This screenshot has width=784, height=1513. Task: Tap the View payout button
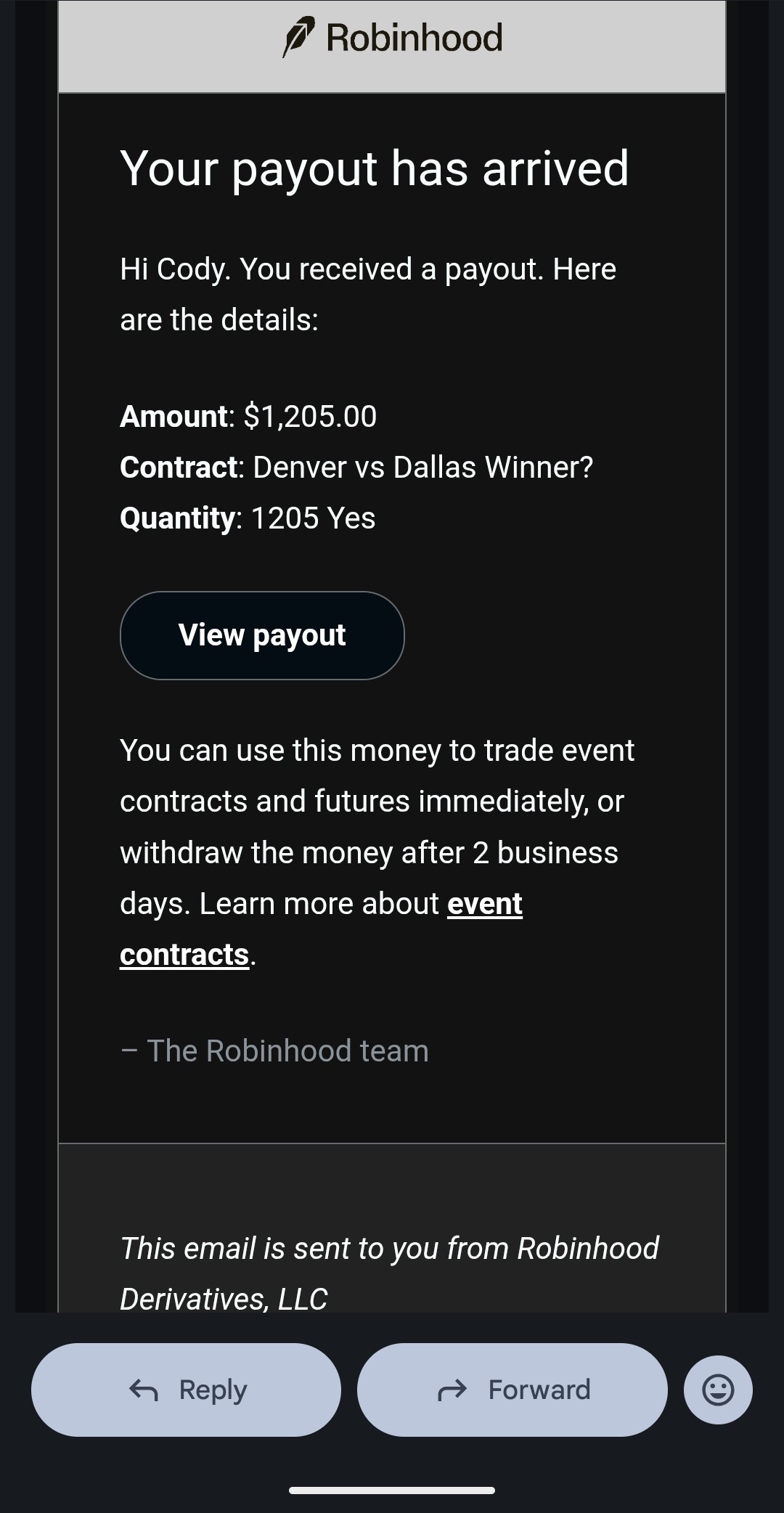point(262,635)
